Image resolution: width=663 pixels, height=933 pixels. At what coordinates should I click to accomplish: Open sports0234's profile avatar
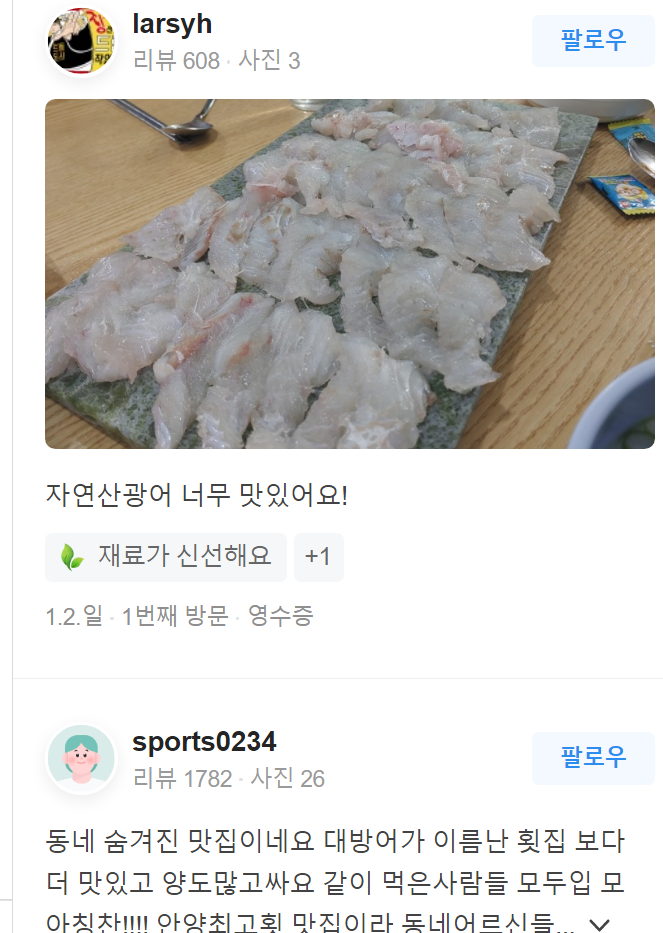point(81,759)
